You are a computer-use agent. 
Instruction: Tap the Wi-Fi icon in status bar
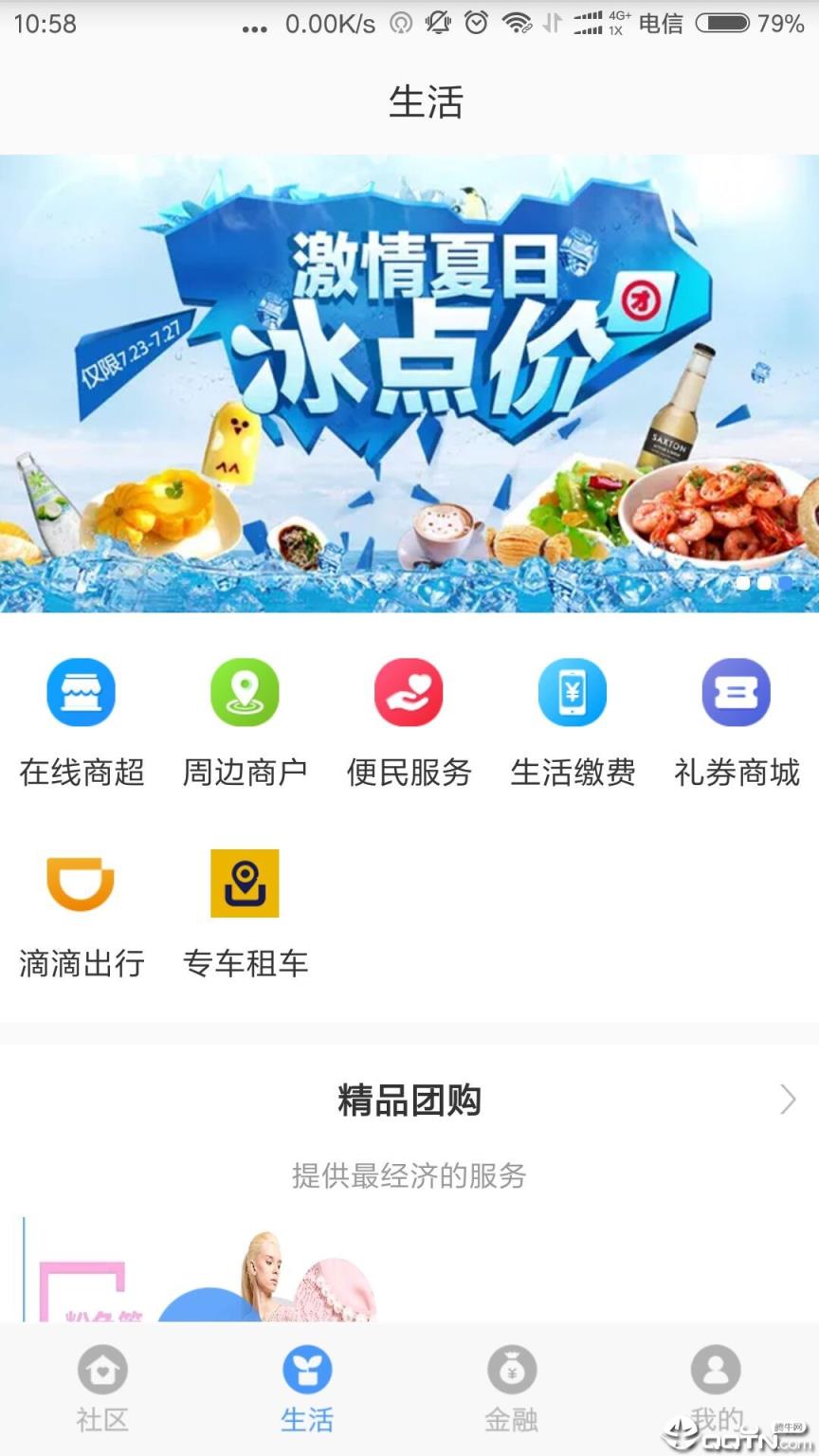(515, 24)
